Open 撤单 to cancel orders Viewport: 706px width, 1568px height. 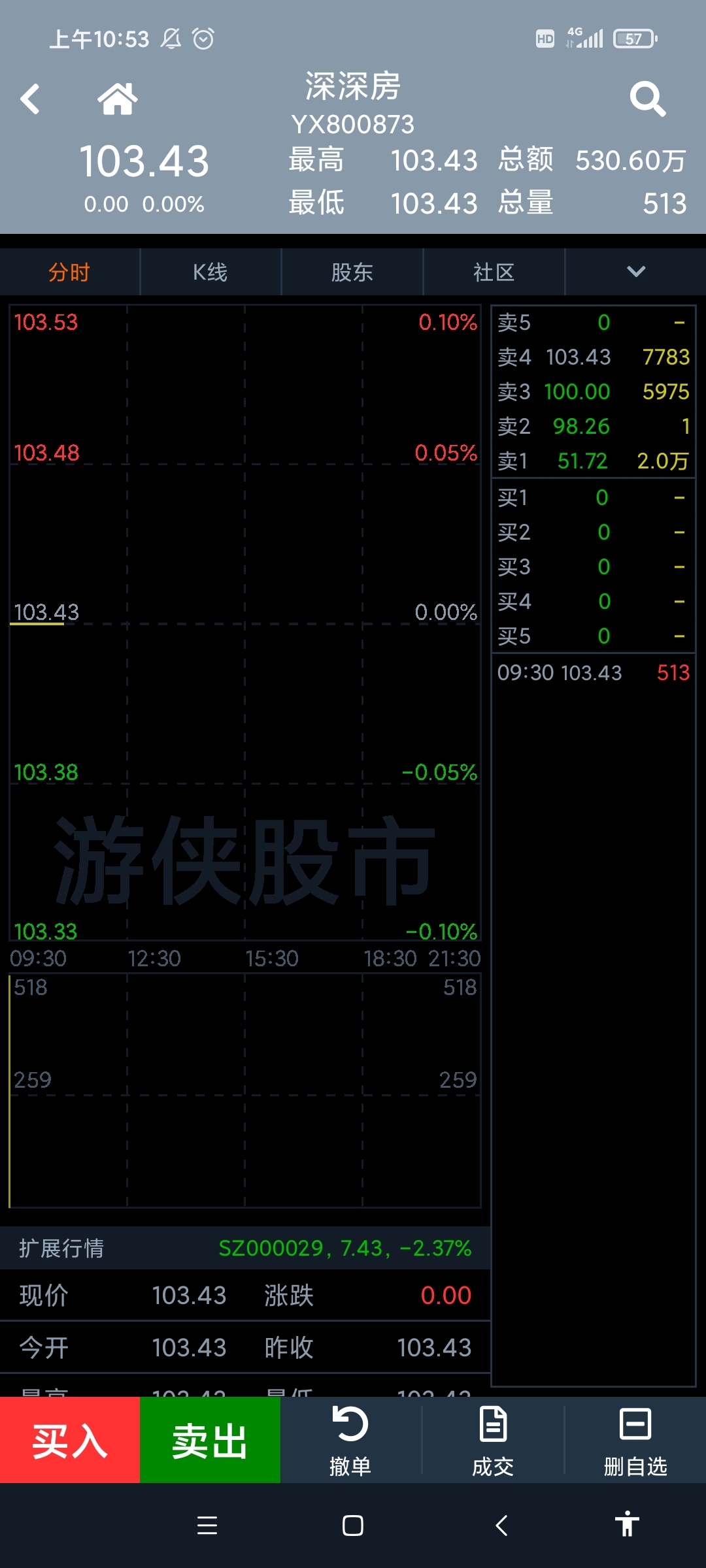pyautogui.click(x=351, y=1440)
